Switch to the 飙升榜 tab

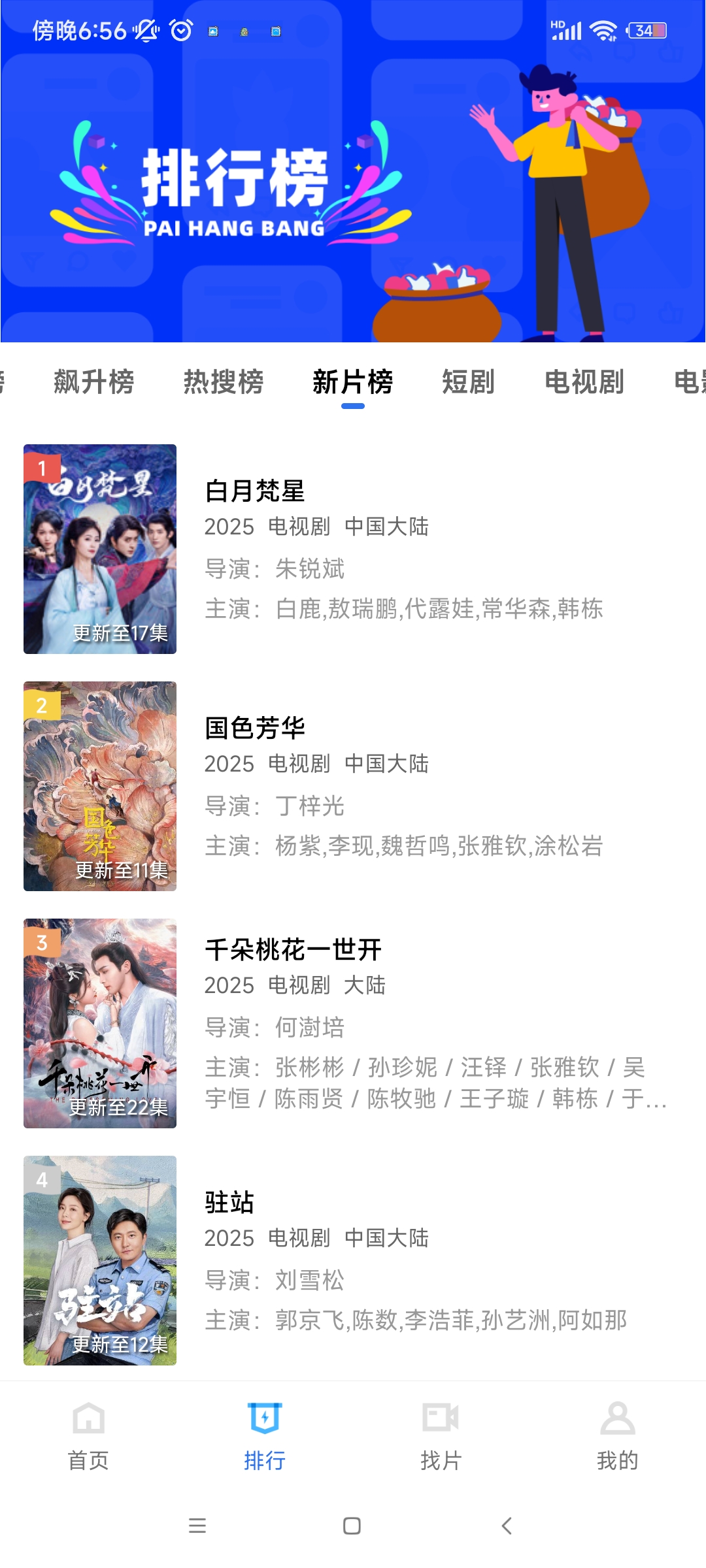(x=93, y=382)
